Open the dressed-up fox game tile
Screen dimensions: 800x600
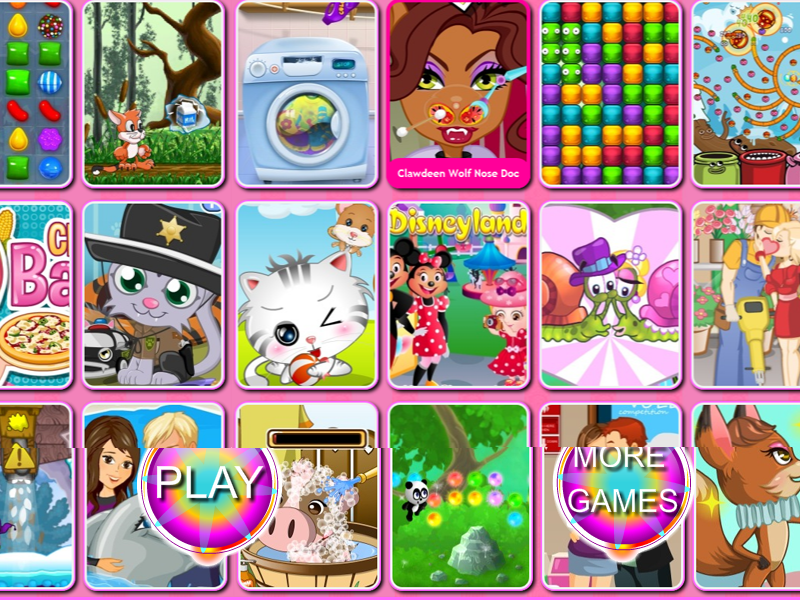click(747, 496)
